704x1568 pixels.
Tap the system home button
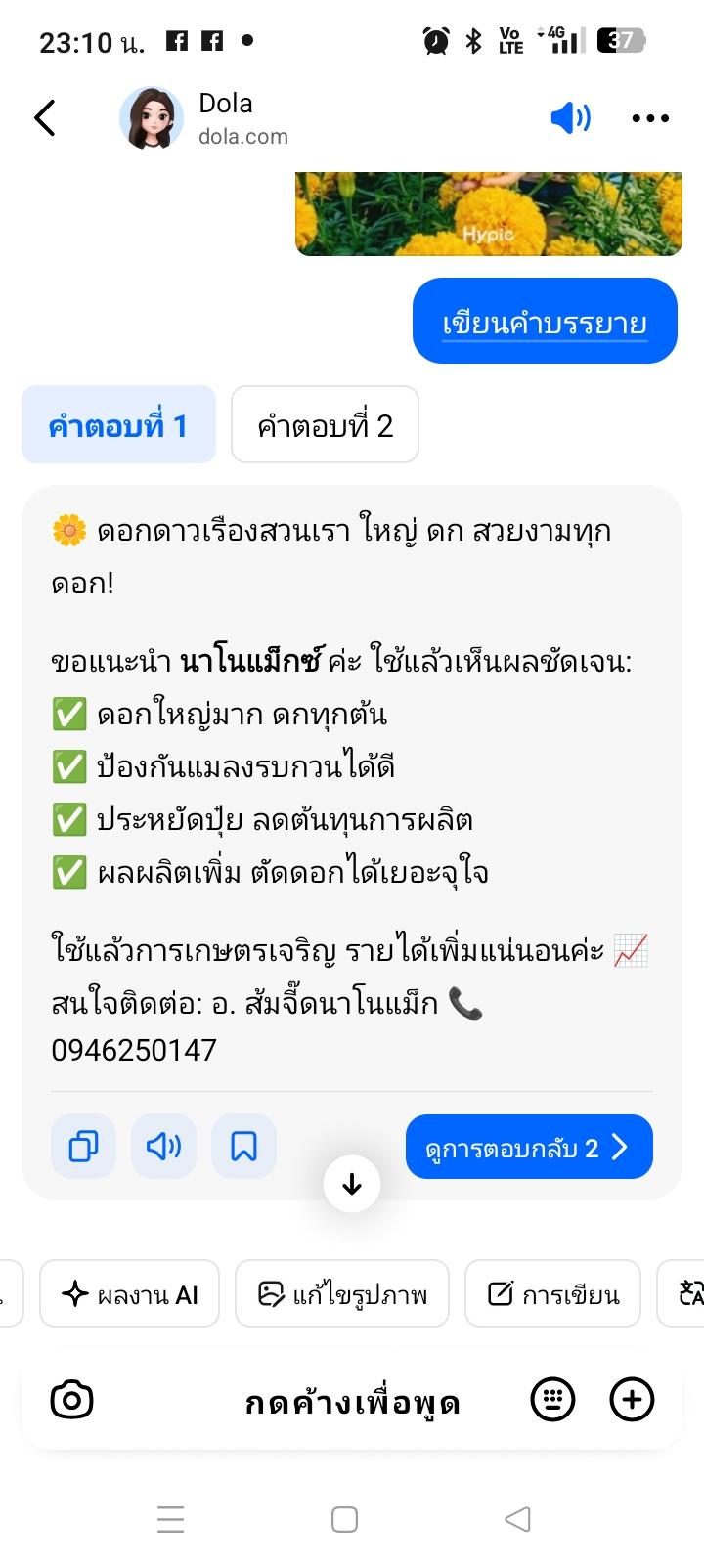point(344,1519)
